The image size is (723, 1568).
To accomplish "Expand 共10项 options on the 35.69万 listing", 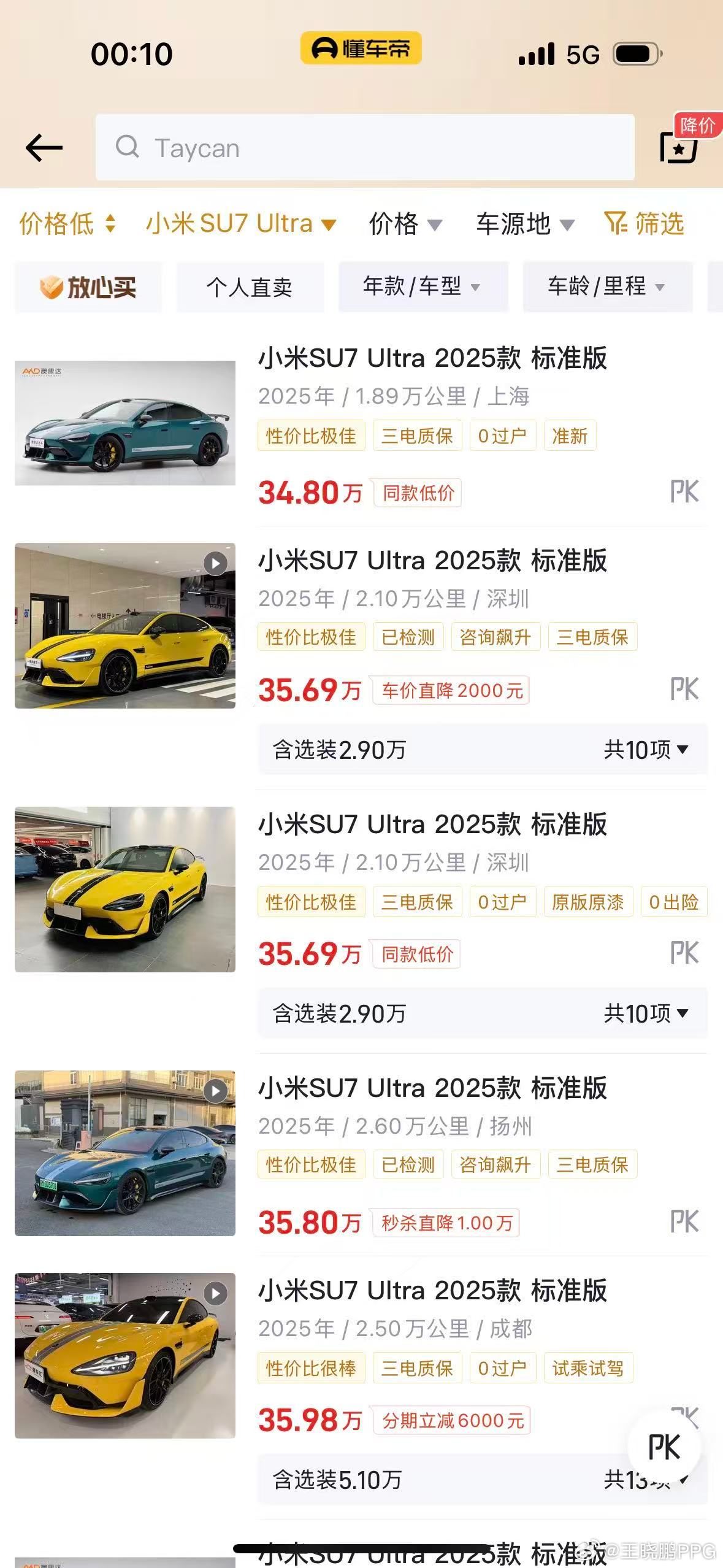I will [646, 750].
